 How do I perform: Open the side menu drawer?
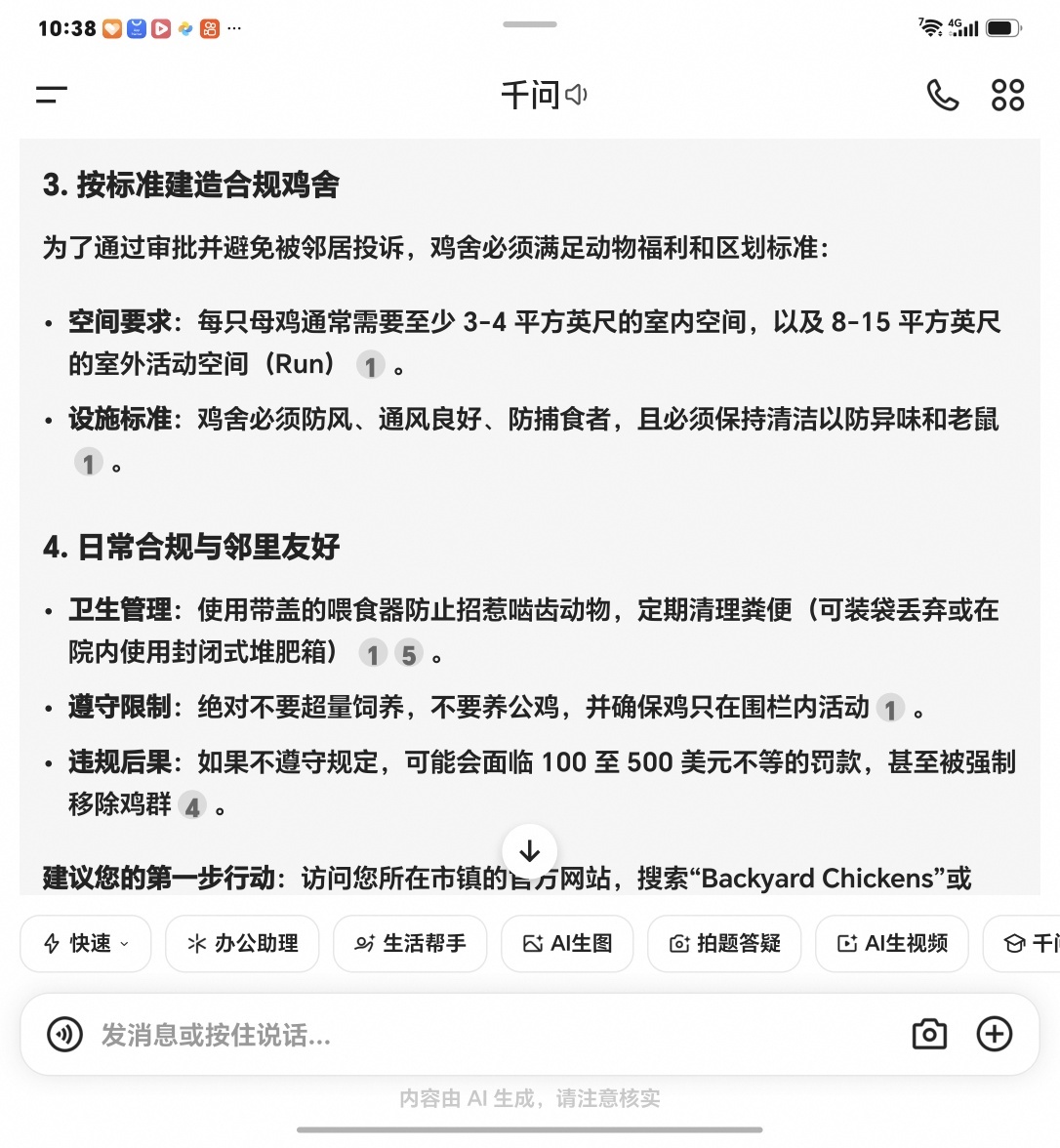51,96
